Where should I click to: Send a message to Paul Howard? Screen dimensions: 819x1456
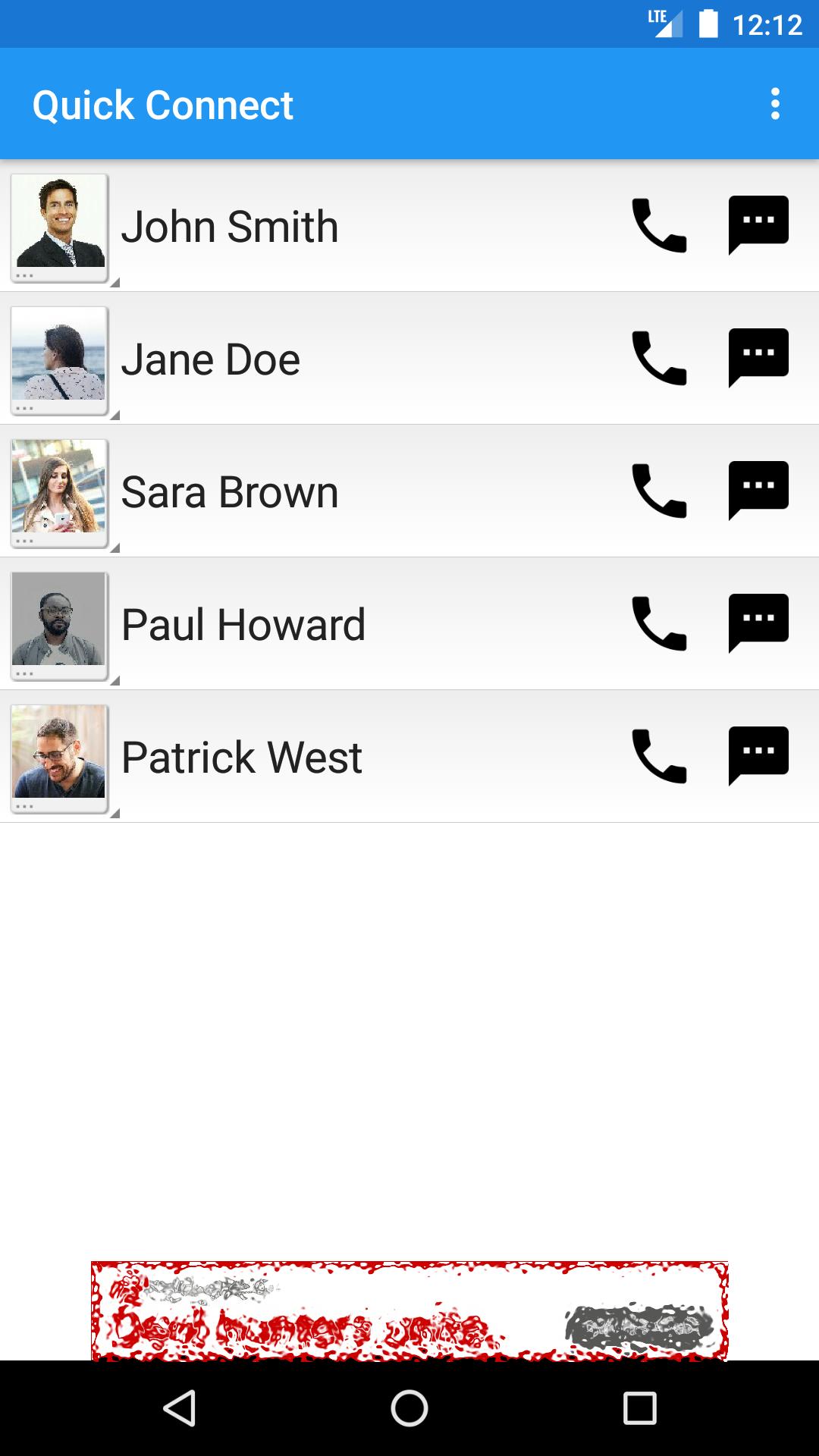coord(758,623)
